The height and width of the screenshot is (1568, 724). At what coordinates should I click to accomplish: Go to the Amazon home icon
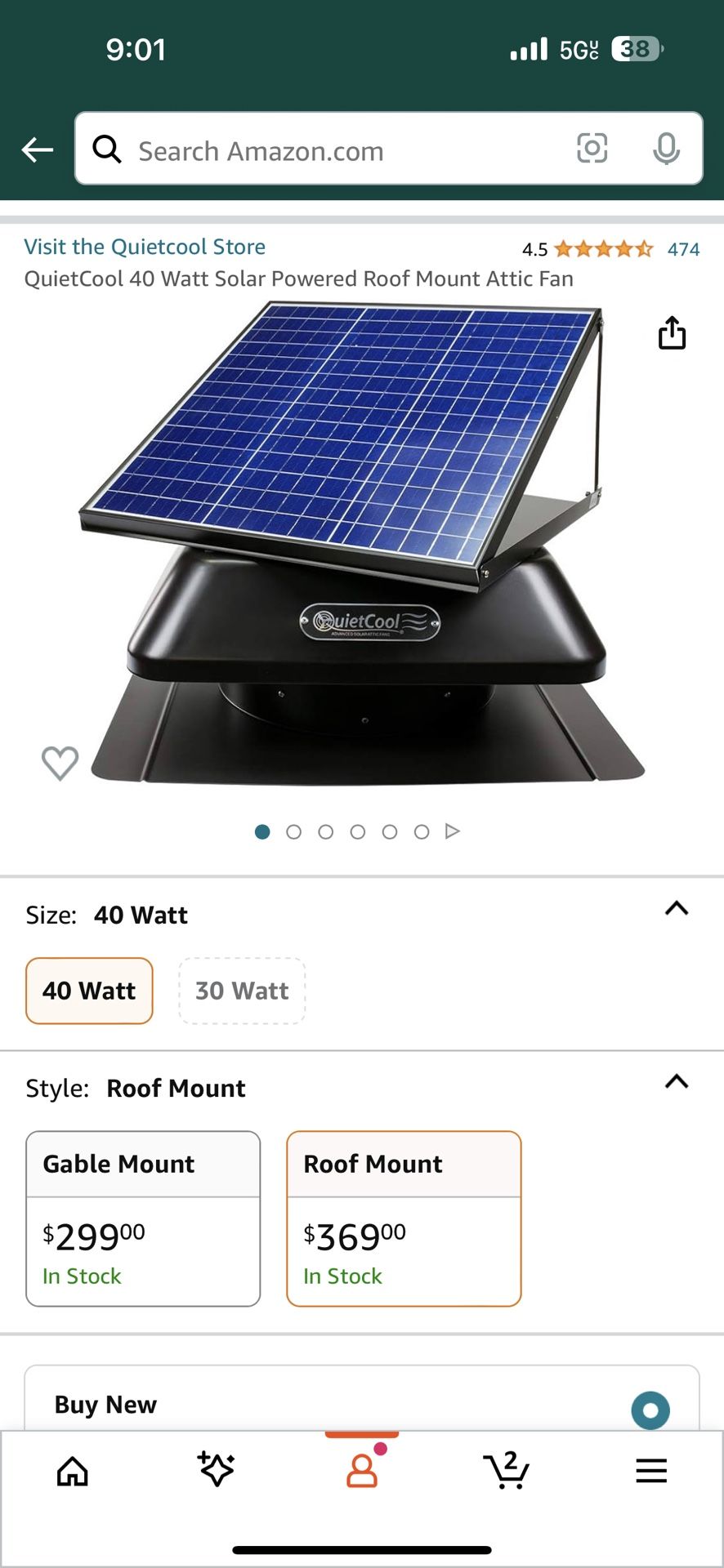(74, 1472)
